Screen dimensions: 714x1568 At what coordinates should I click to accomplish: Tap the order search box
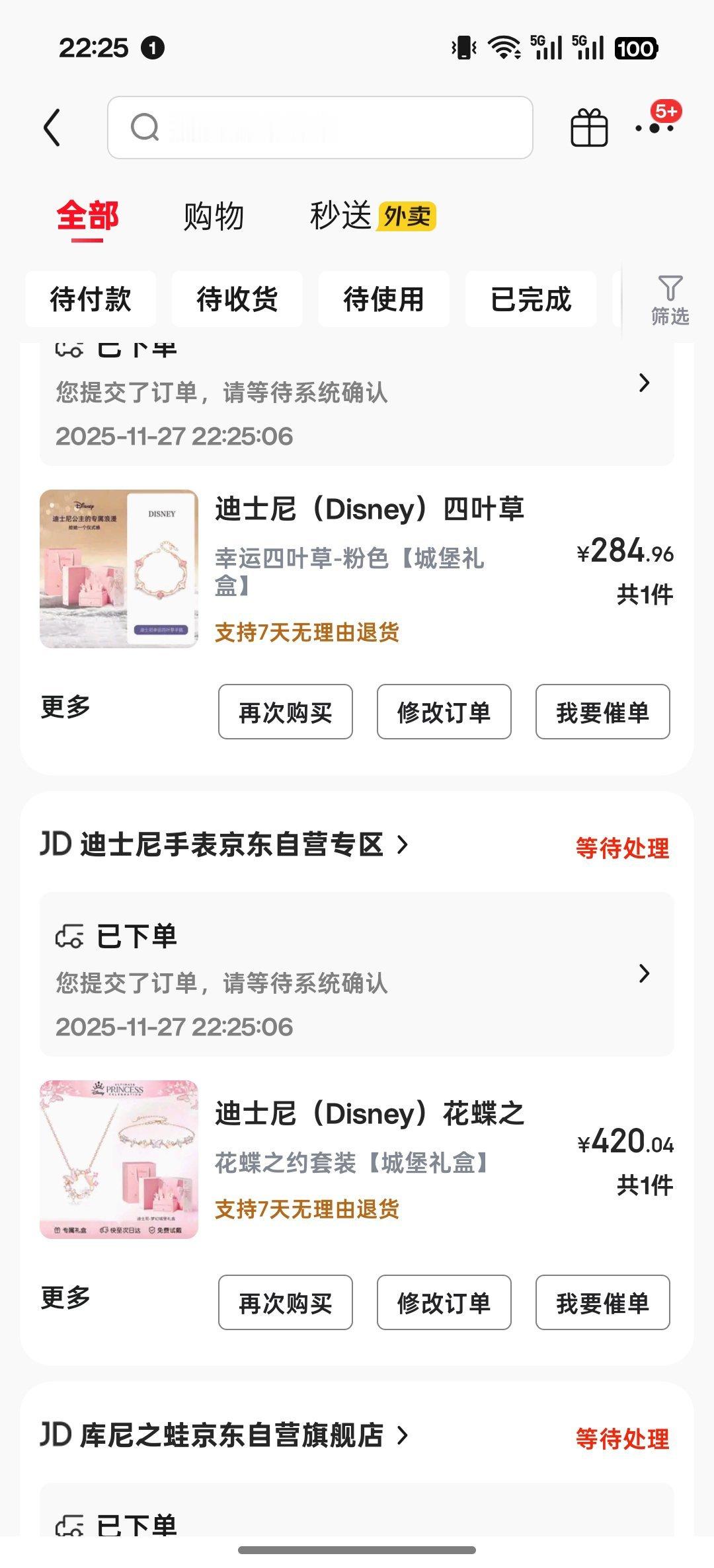[320, 128]
